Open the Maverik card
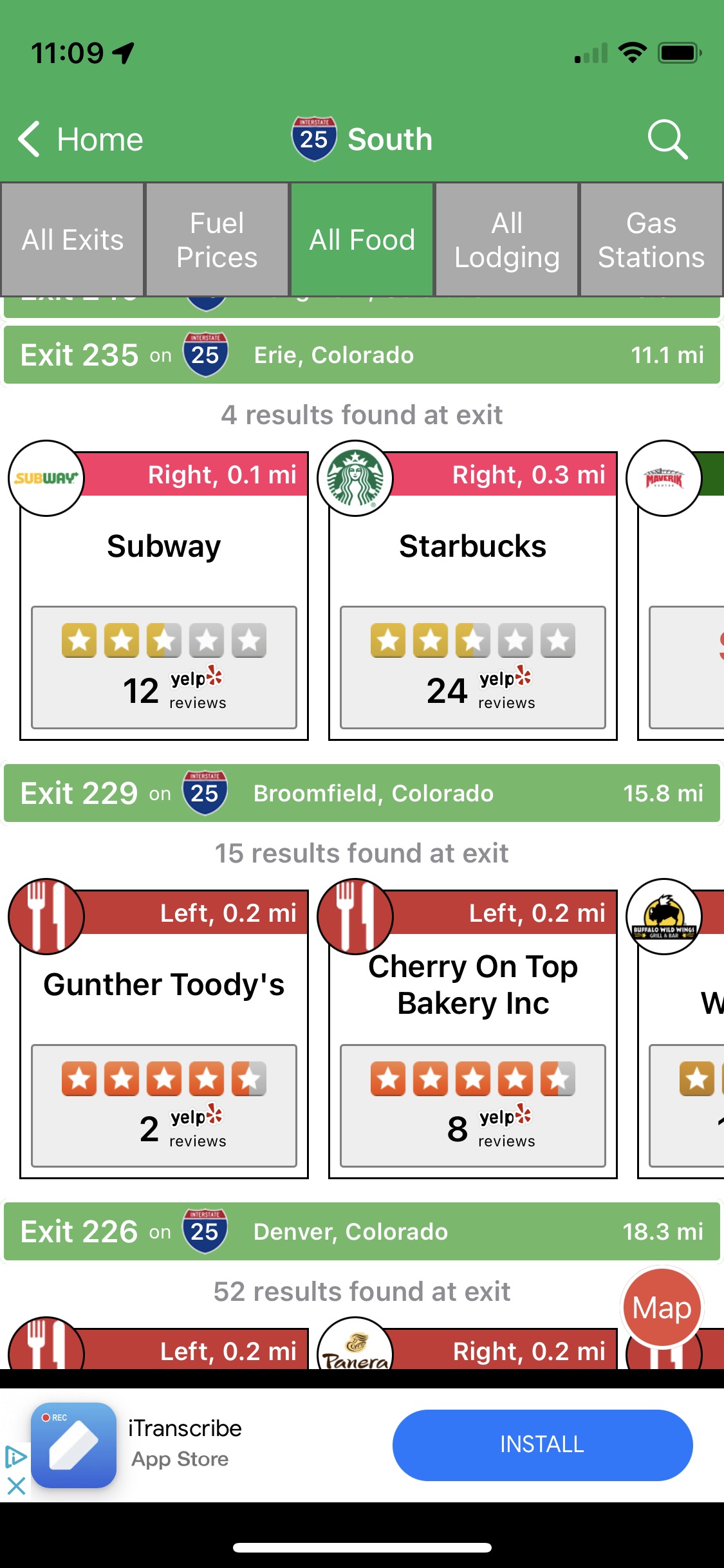This screenshot has width=724, height=1568. click(682, 595)
